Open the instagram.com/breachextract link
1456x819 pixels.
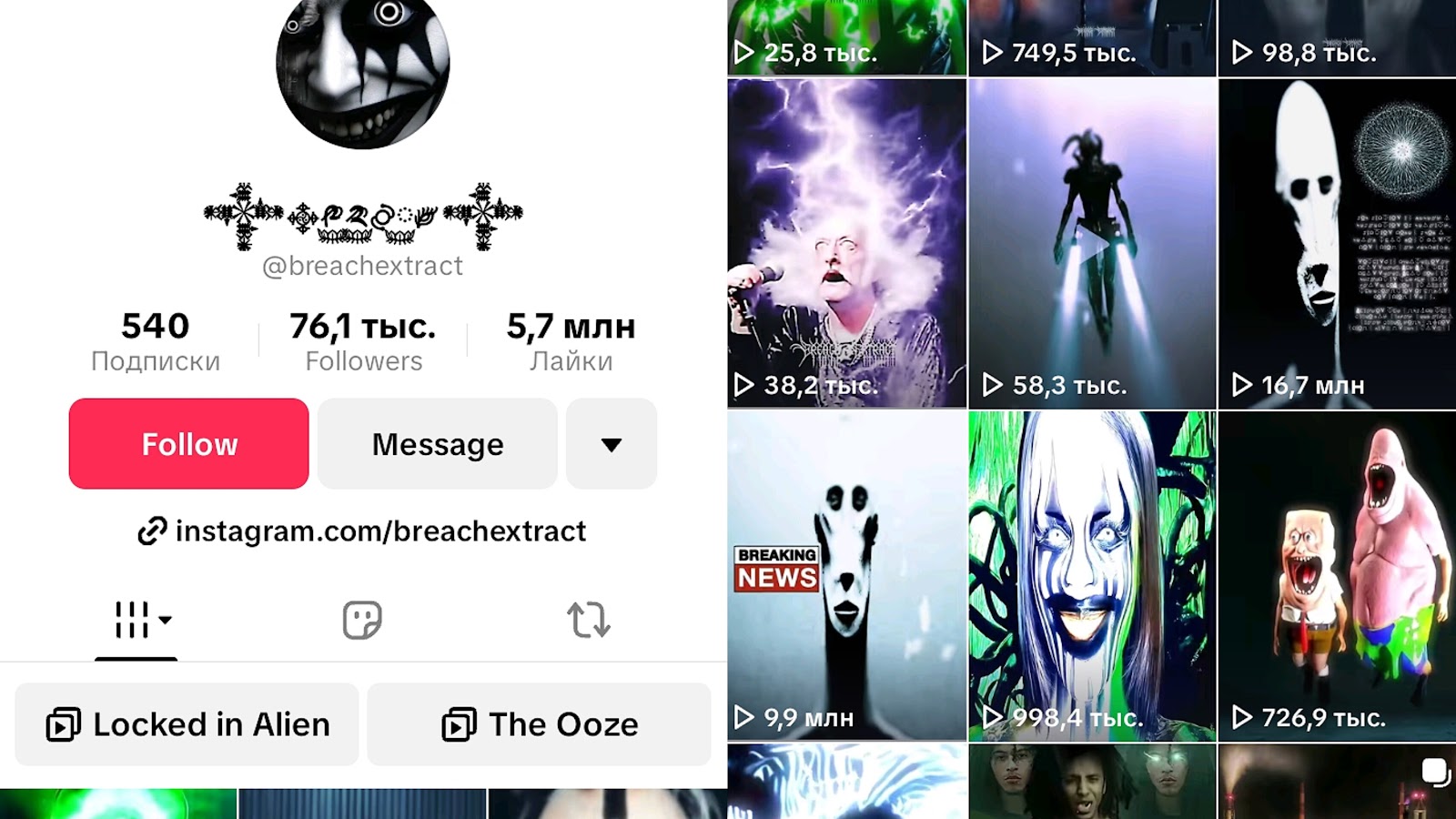tap(362, 531)
